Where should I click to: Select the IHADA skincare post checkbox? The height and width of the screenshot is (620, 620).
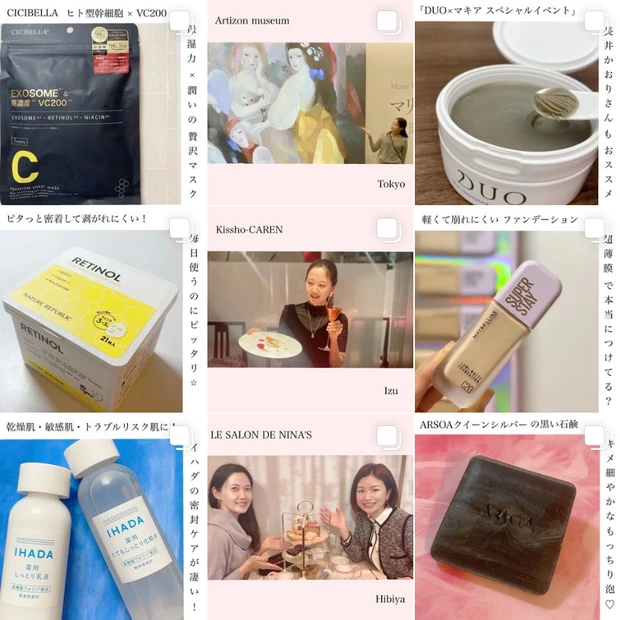point(180,434)
